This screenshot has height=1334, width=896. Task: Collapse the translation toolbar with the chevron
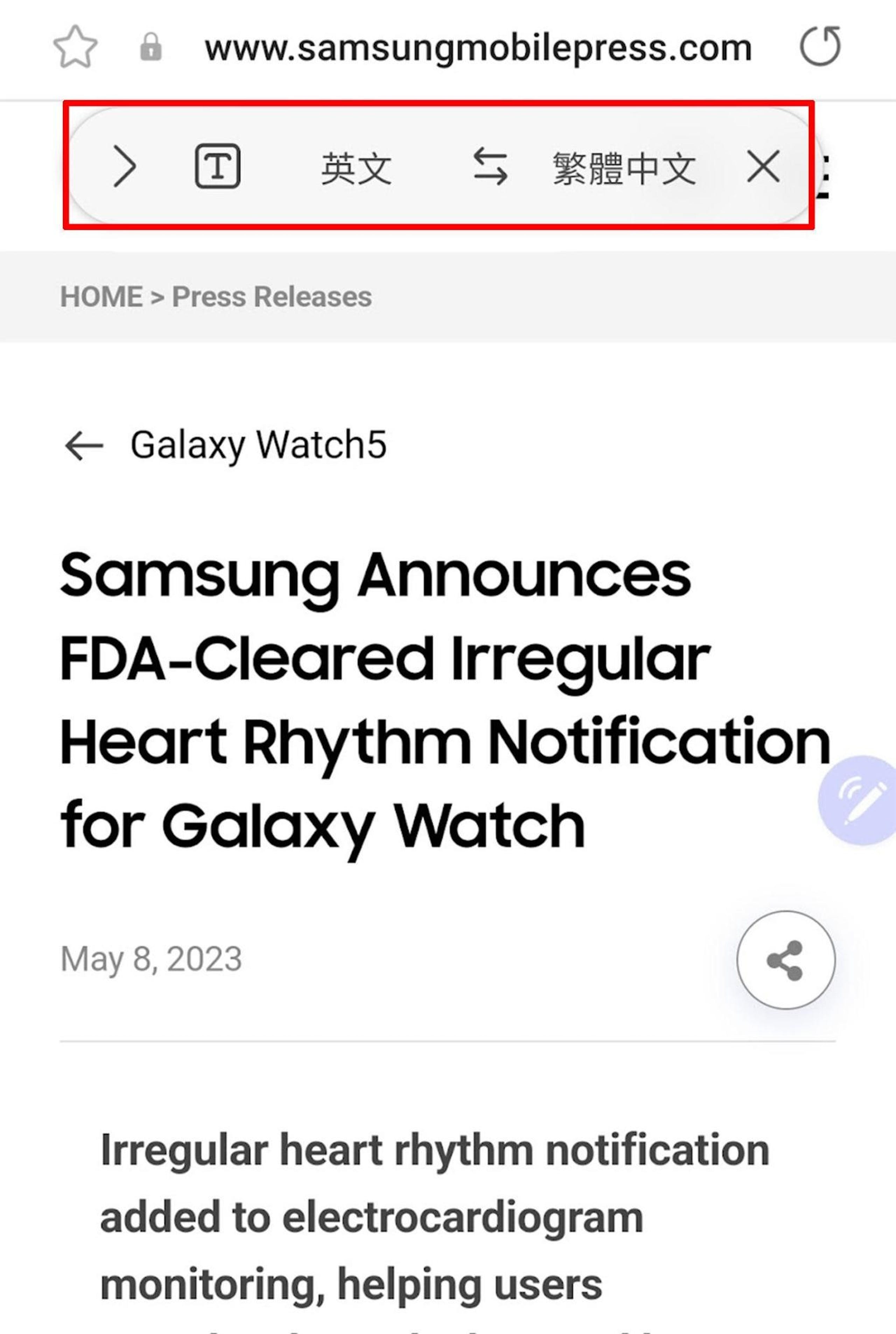[x=125, y=166]
